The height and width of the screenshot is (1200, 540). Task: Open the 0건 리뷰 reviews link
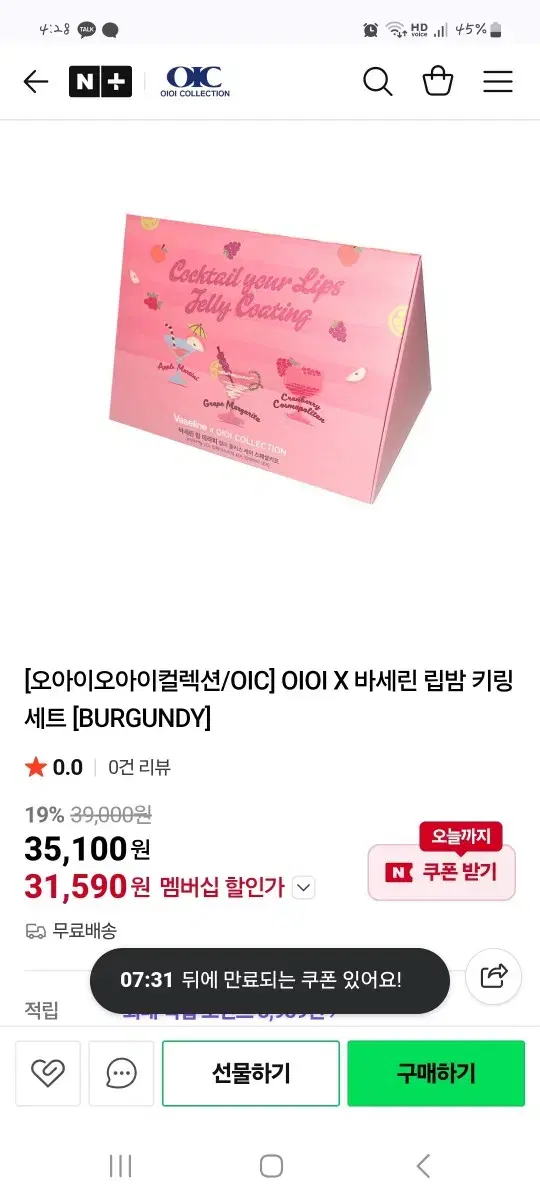coord(140,767)
